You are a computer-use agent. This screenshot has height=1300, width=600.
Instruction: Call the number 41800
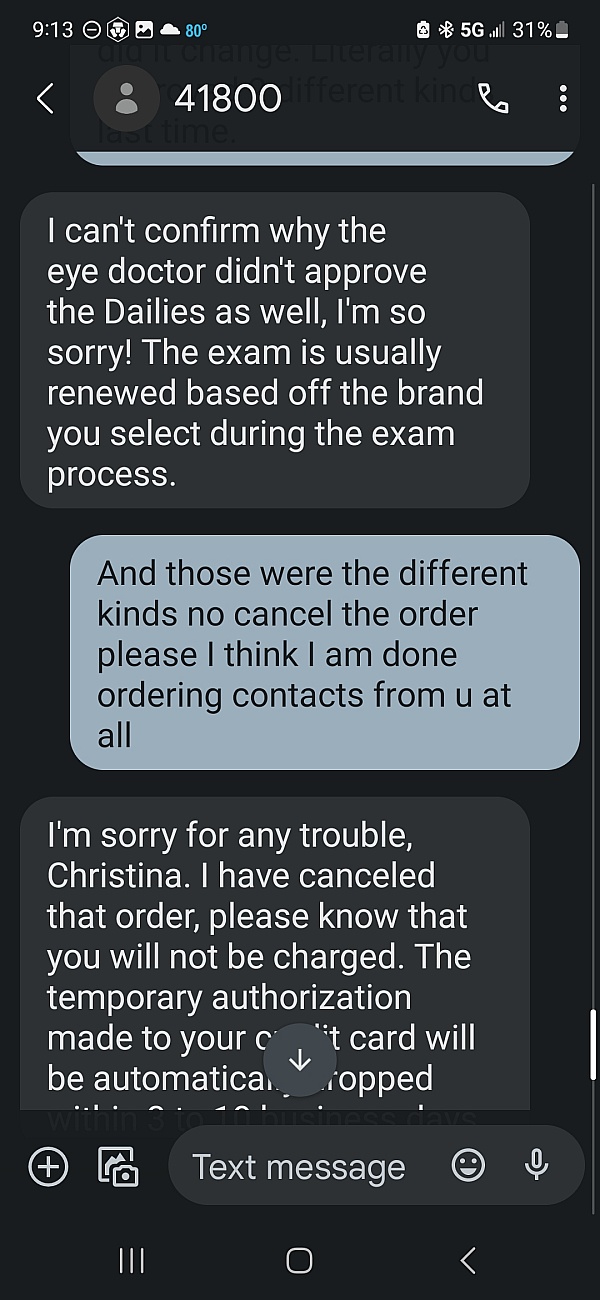[493, 98]
